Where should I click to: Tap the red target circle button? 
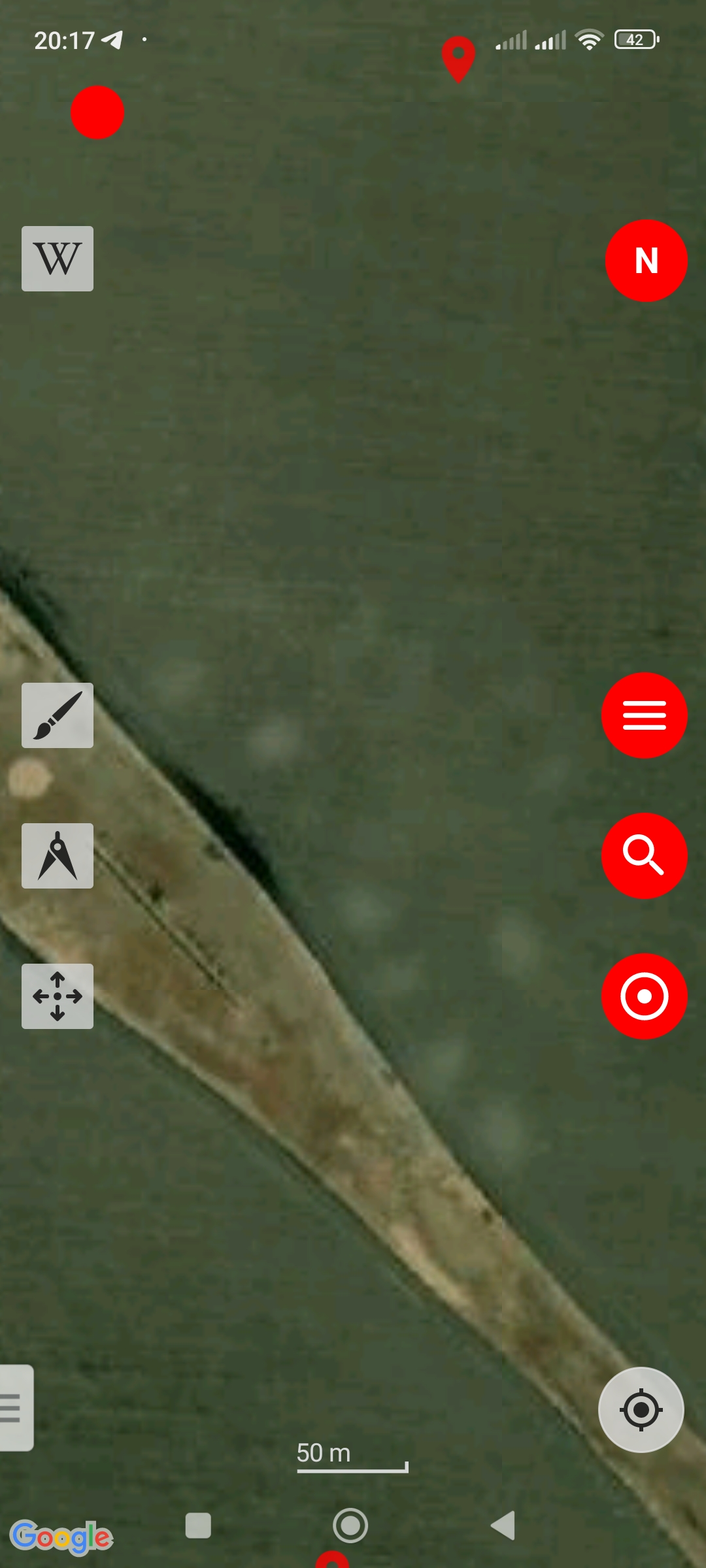(645, 996)
